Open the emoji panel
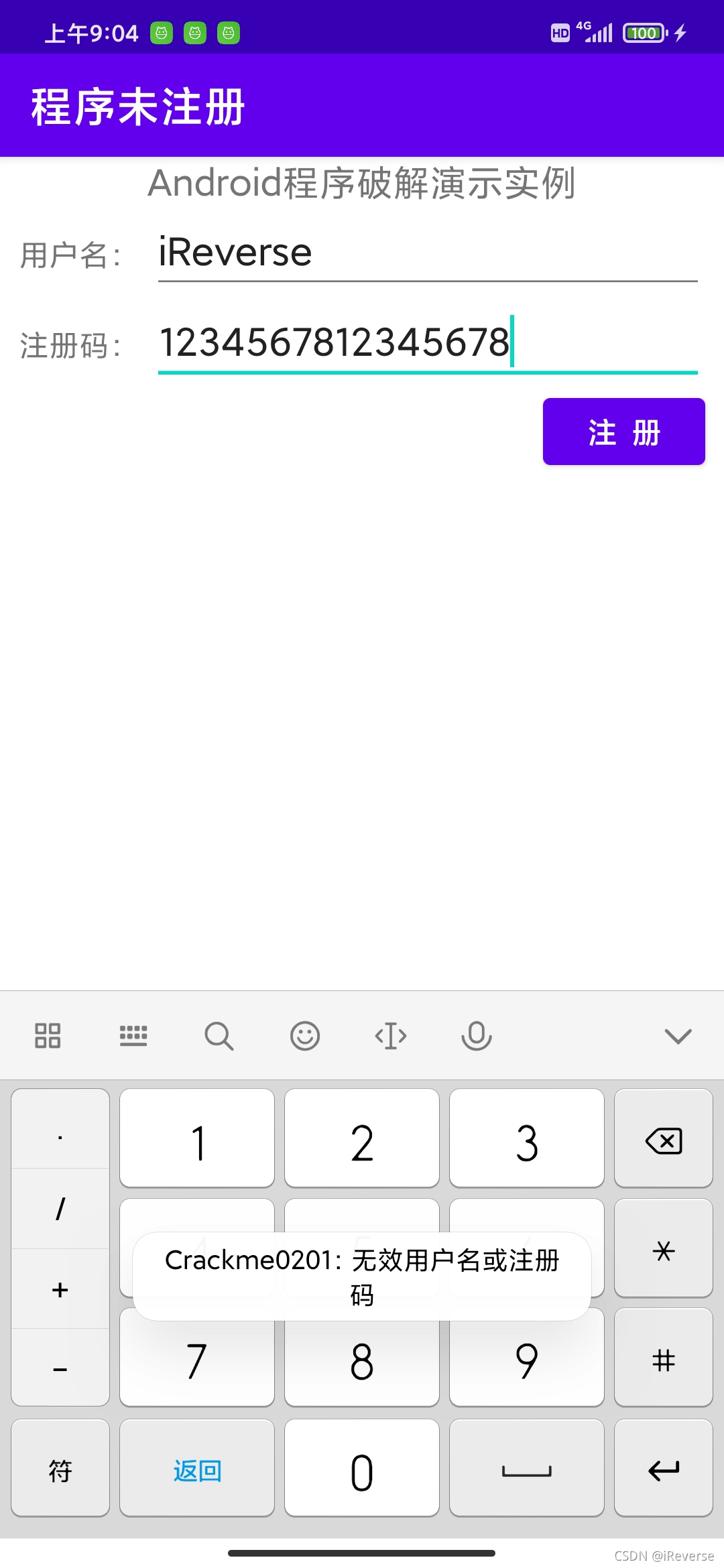 305,1036
